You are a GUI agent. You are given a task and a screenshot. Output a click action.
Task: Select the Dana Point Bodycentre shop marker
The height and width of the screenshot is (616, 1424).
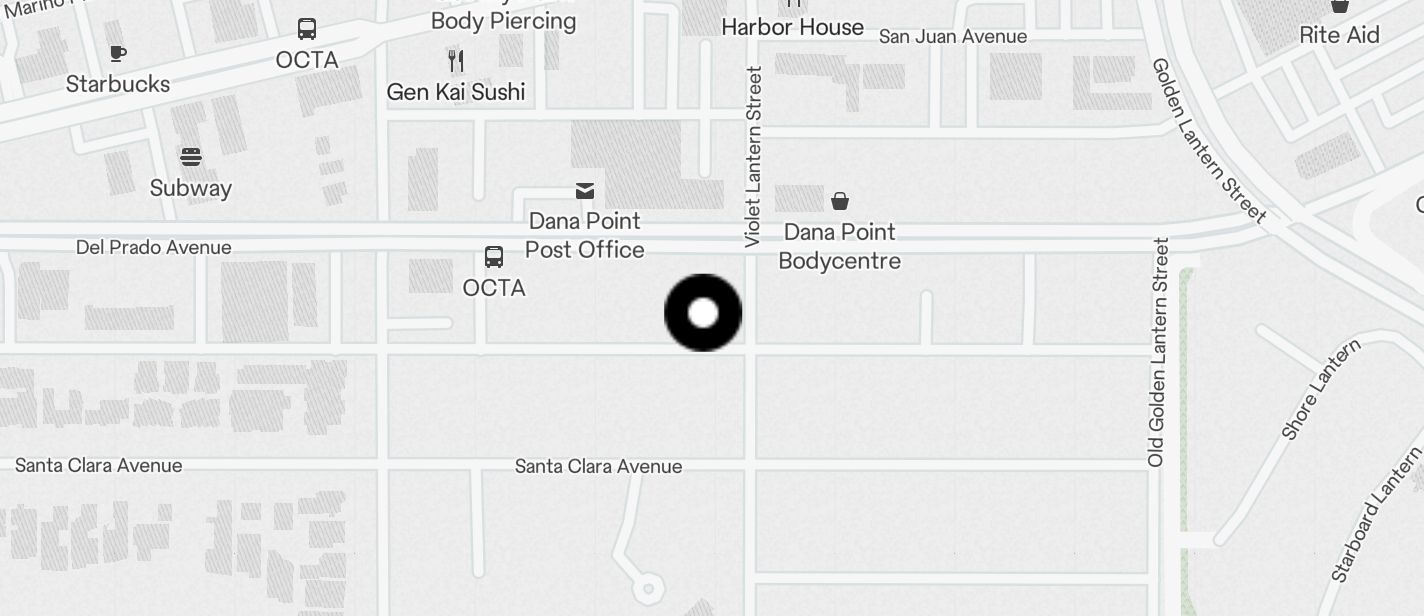(x=840, y=202)
